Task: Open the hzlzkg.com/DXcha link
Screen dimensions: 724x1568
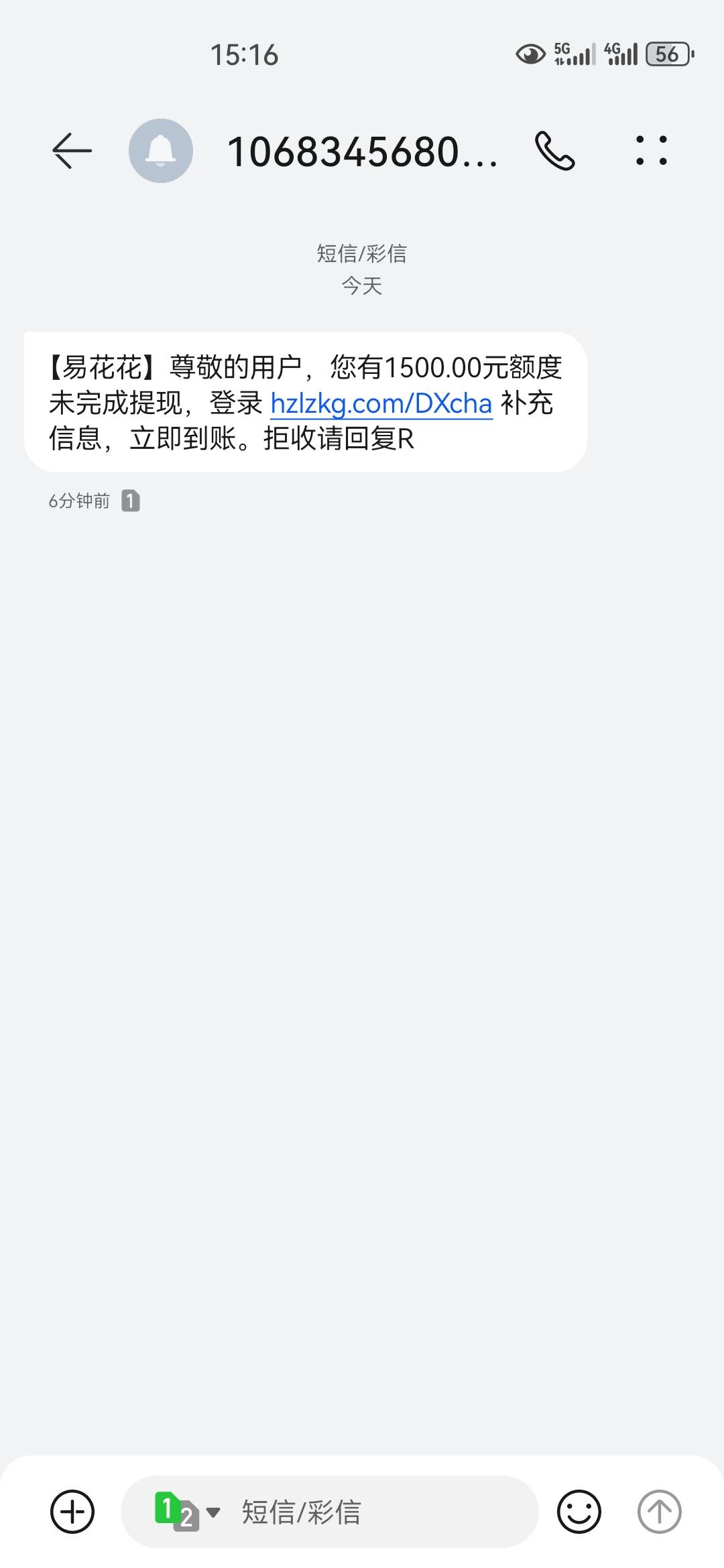Action: (x=381, y=404)
